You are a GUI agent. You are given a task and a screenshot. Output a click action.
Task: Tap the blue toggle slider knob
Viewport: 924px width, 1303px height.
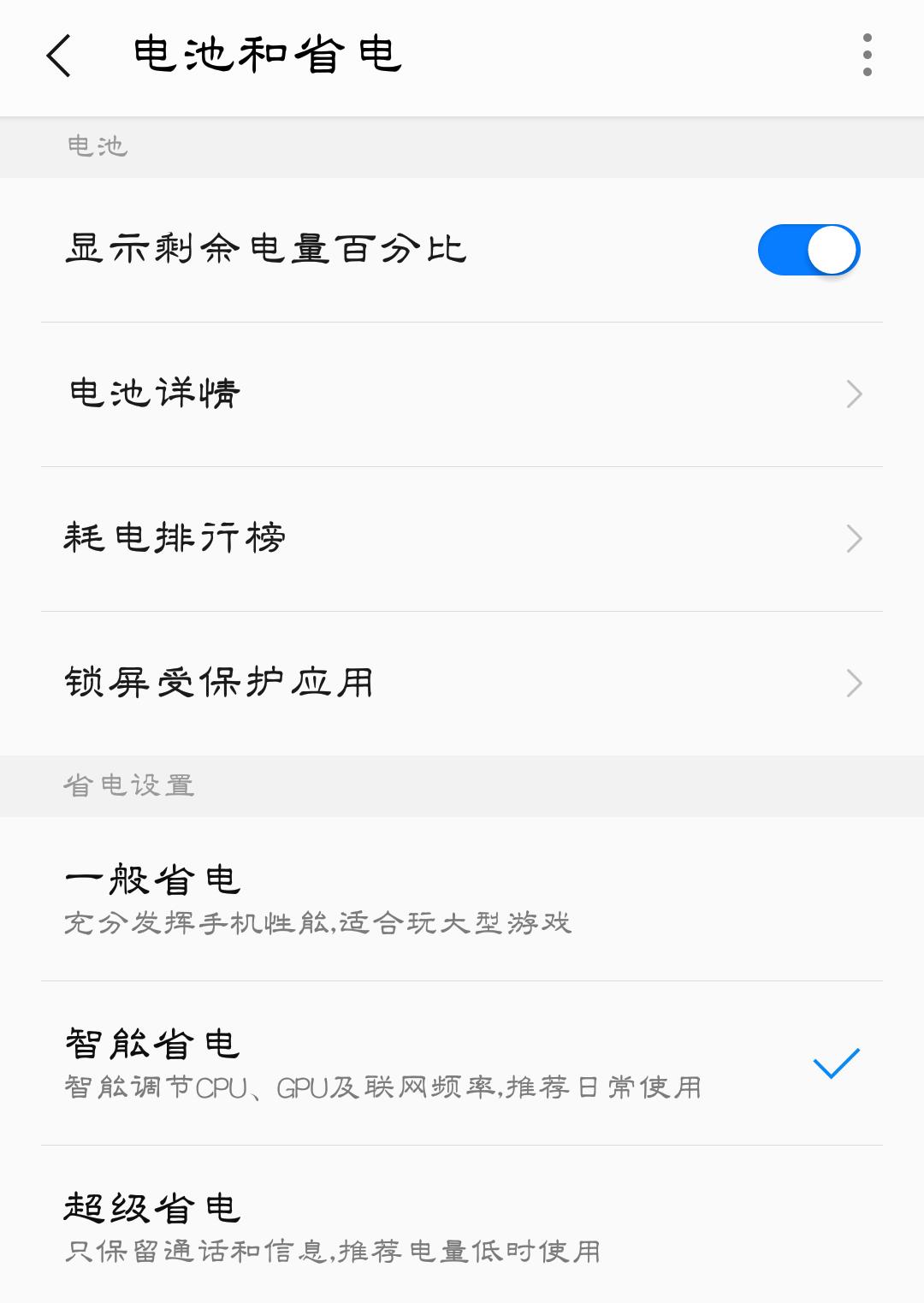click(x=828, y=249)
